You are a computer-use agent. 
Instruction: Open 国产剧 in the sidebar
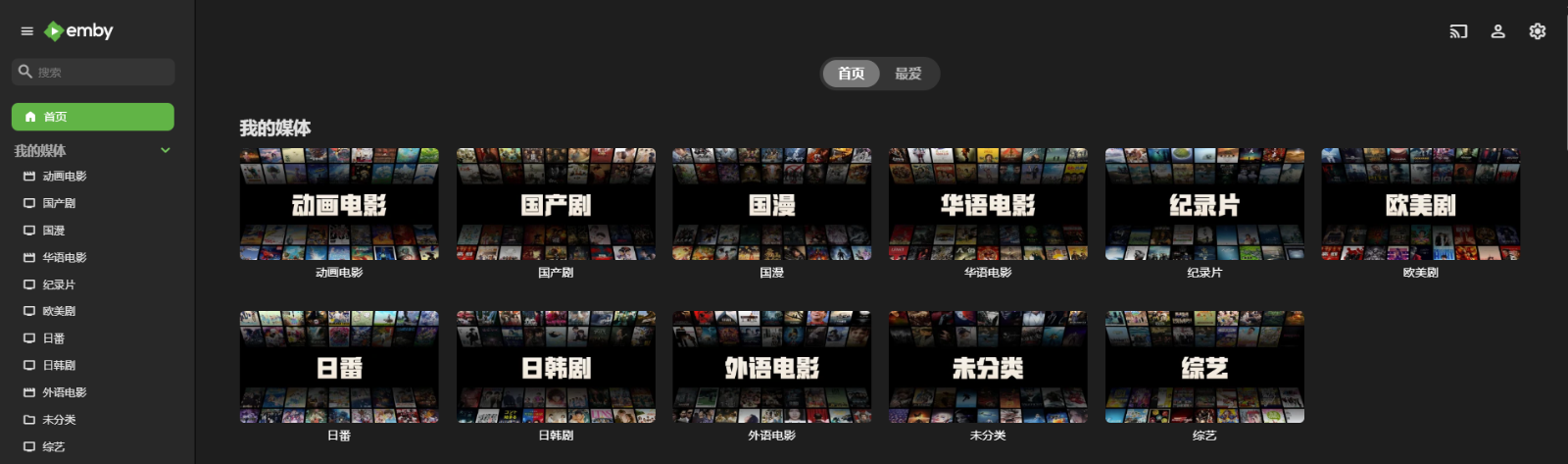point(59,203)
